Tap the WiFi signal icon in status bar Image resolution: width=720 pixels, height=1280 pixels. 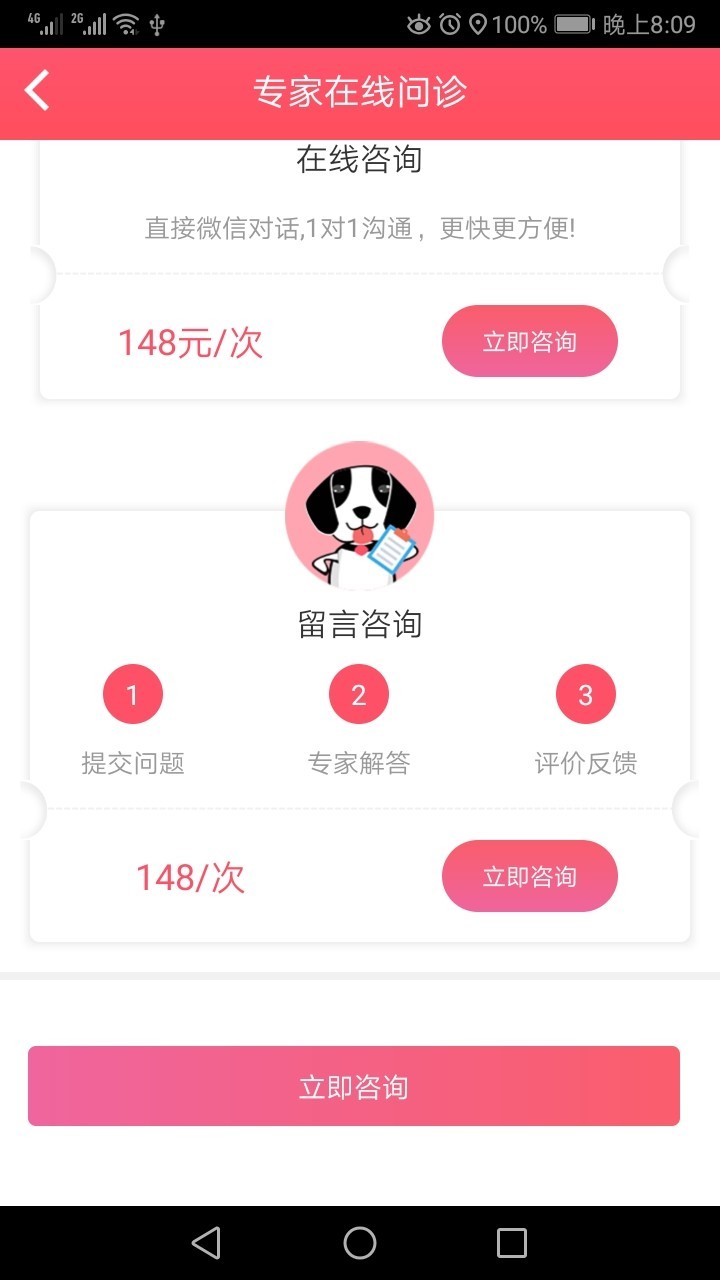127,22
